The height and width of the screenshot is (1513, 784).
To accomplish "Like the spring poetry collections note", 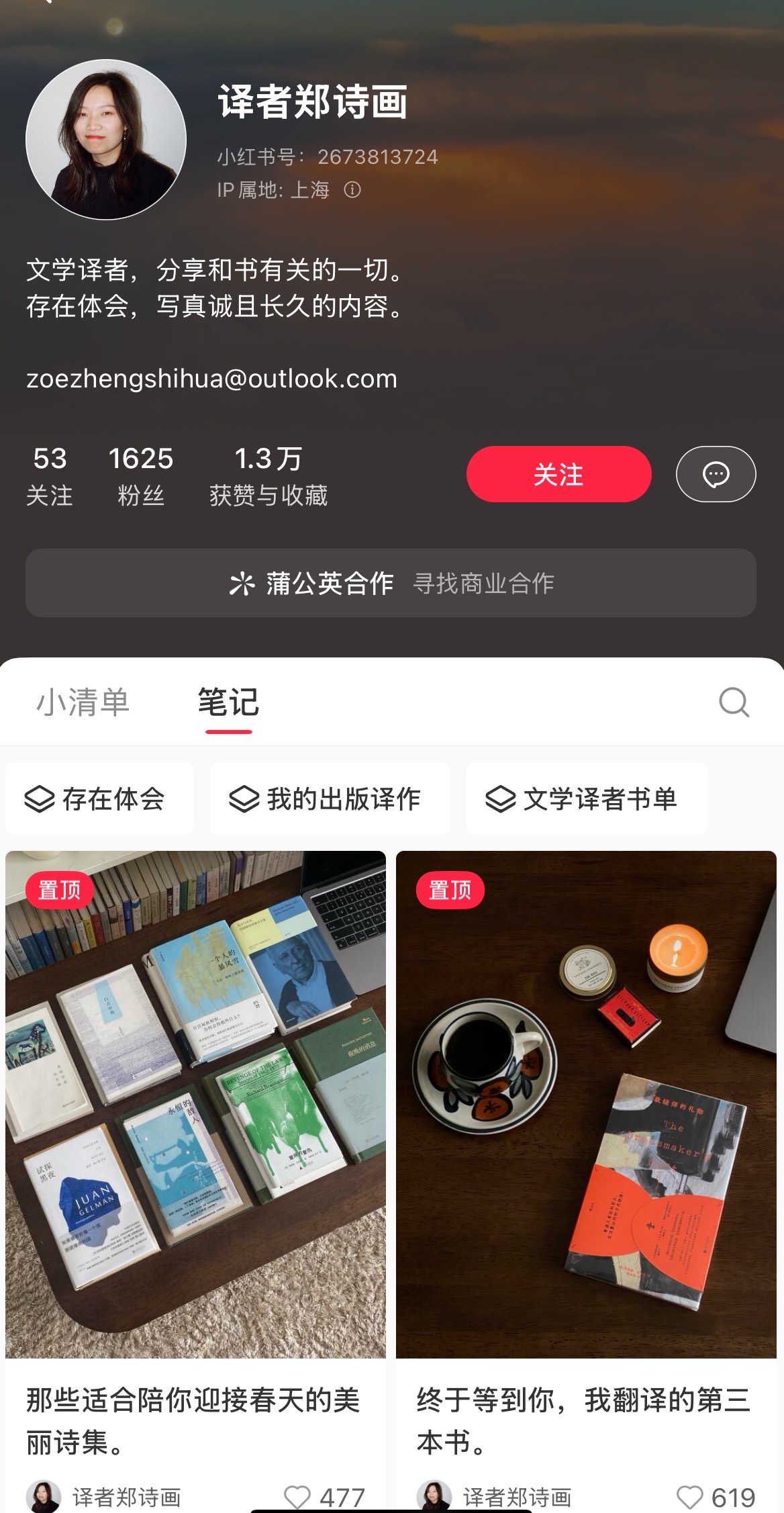I will tap(297, 1497).
